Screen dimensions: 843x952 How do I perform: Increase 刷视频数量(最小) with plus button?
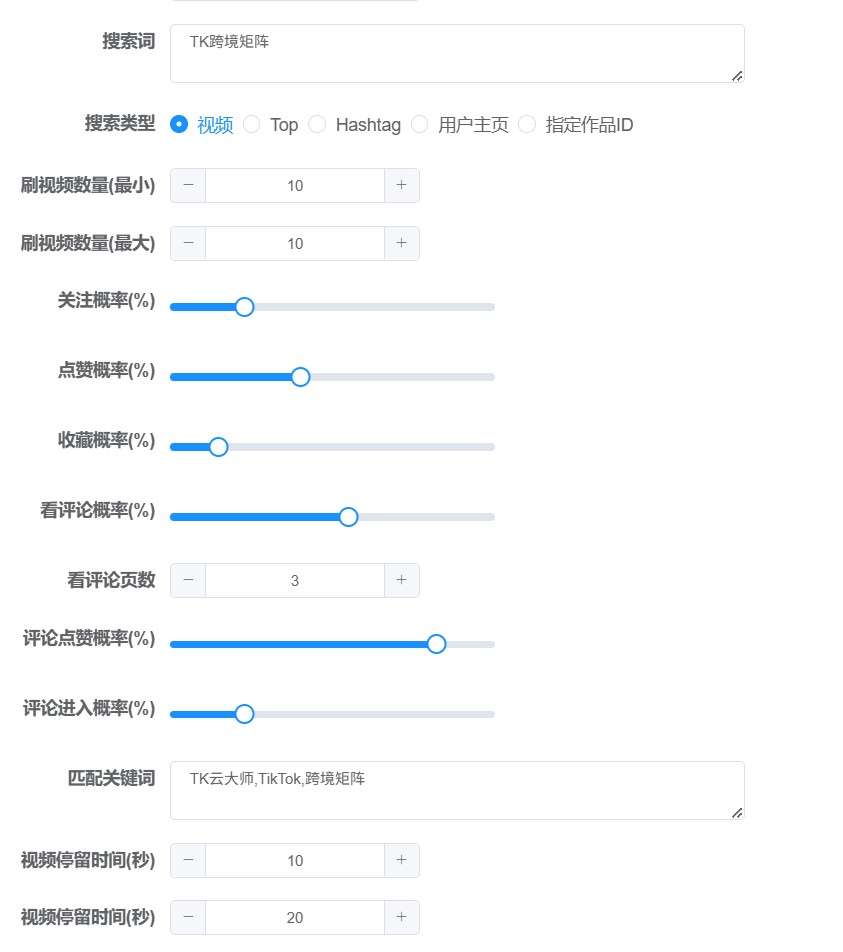point(401,185)
